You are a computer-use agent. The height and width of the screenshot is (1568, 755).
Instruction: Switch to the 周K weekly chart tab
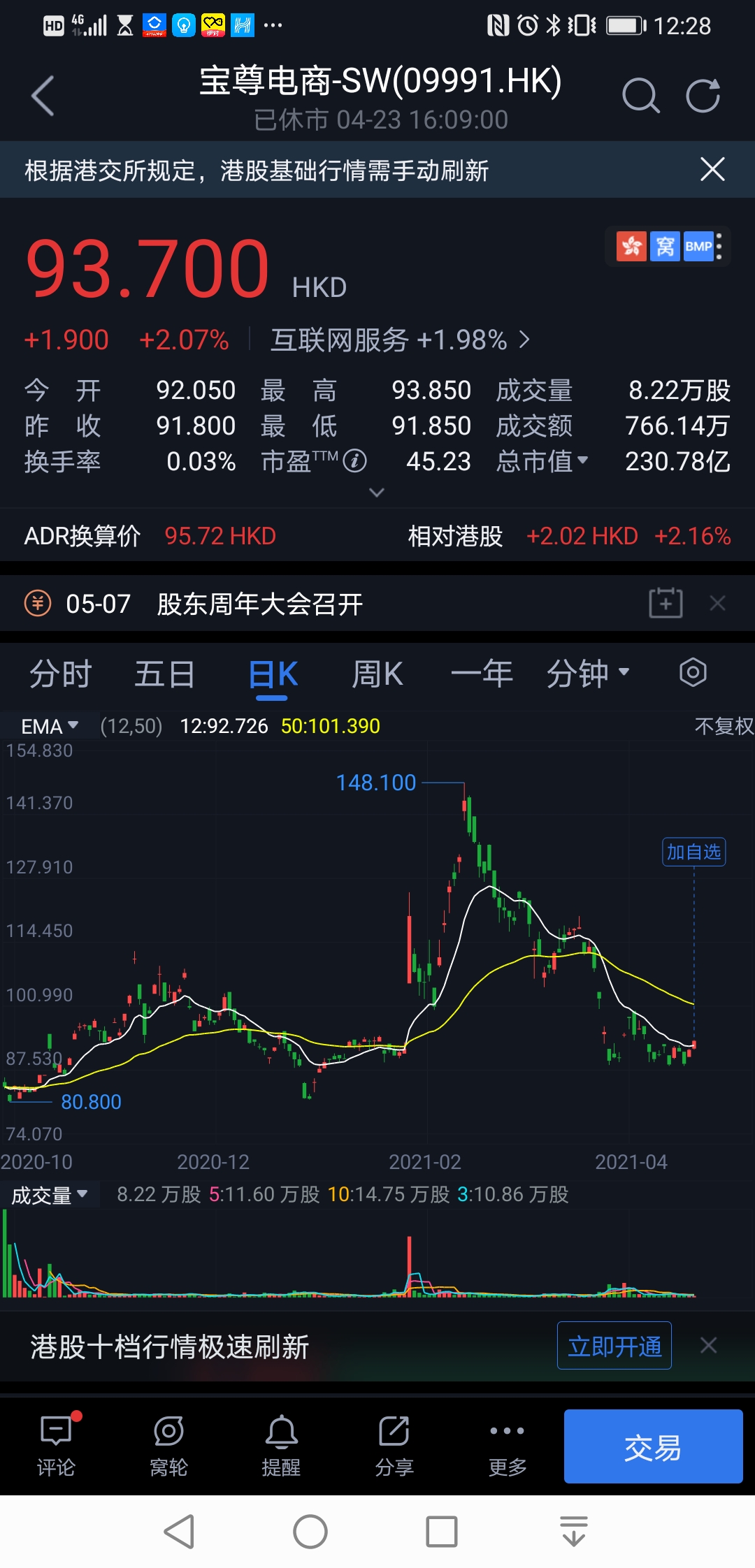tap(377, 673)
